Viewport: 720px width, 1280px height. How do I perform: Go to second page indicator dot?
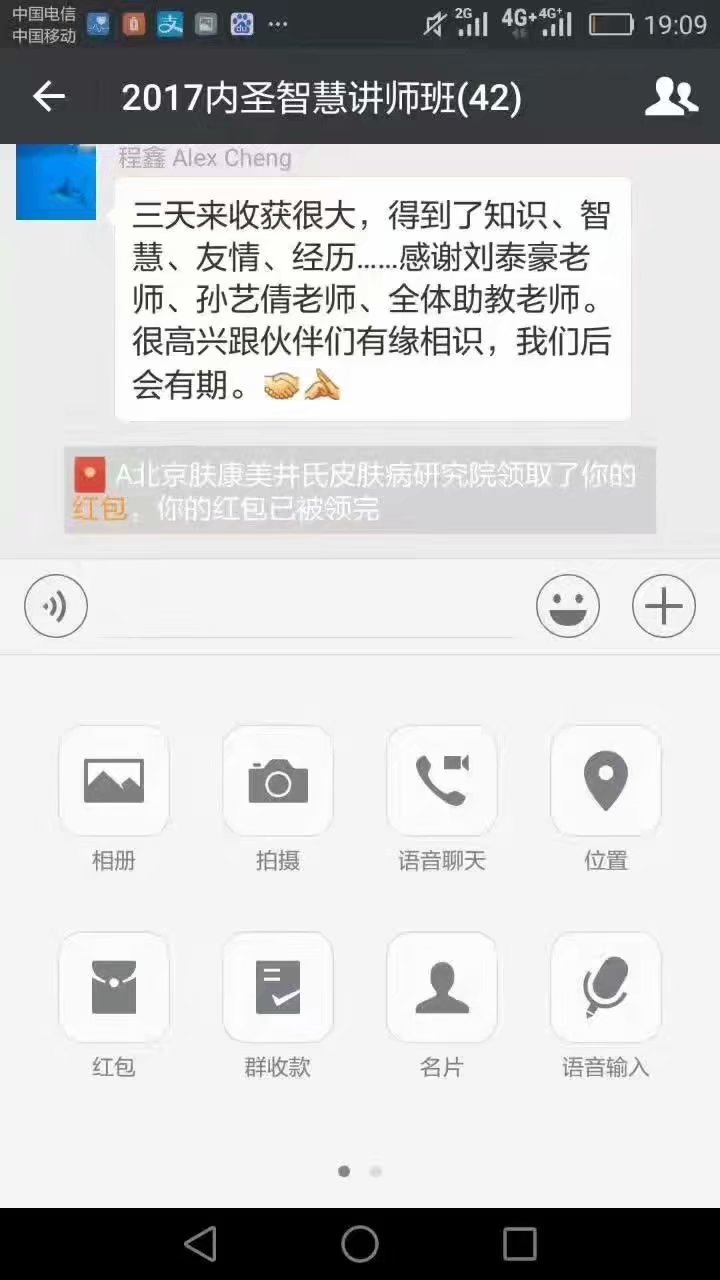tap(376, 1171)
